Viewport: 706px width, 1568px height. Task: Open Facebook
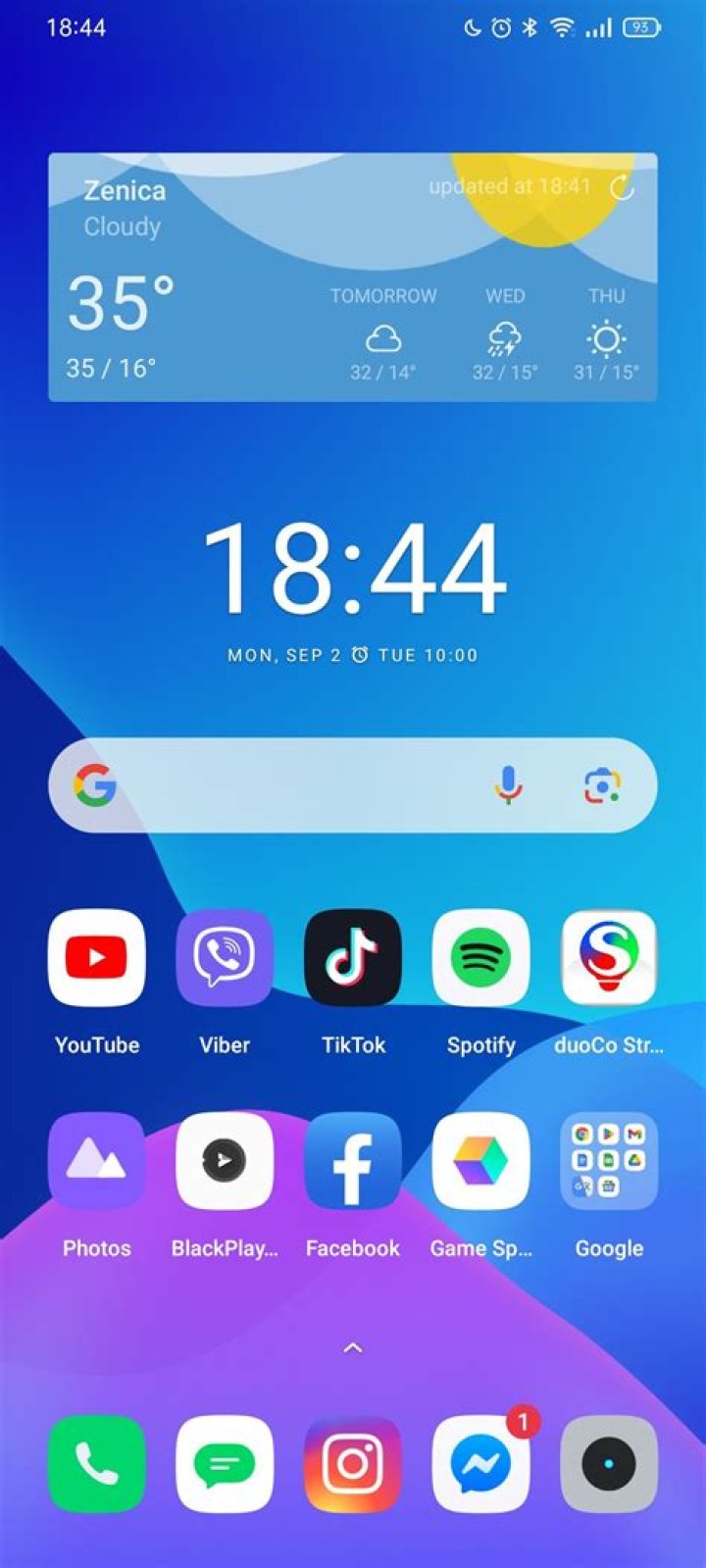[353, 1161]
